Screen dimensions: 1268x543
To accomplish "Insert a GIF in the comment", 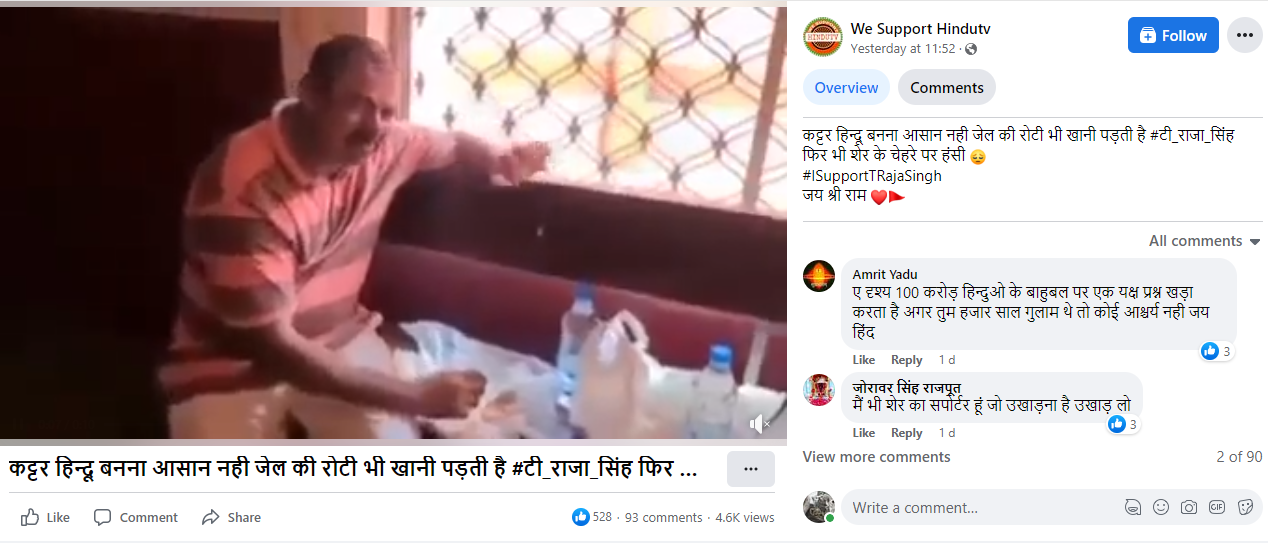I will 1217,508.
